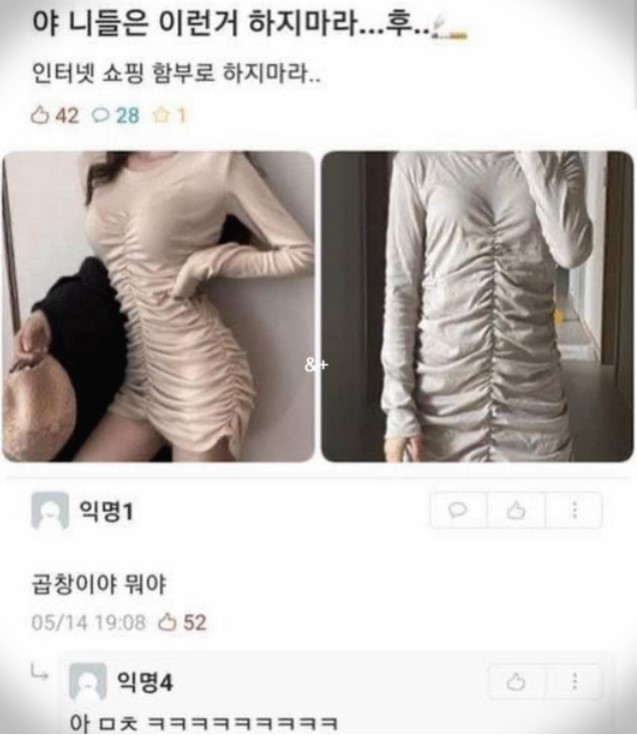Like 익명4's reply with thumbs-up button
The height and width of the screenshot is (735, 637).
(517, 683)
